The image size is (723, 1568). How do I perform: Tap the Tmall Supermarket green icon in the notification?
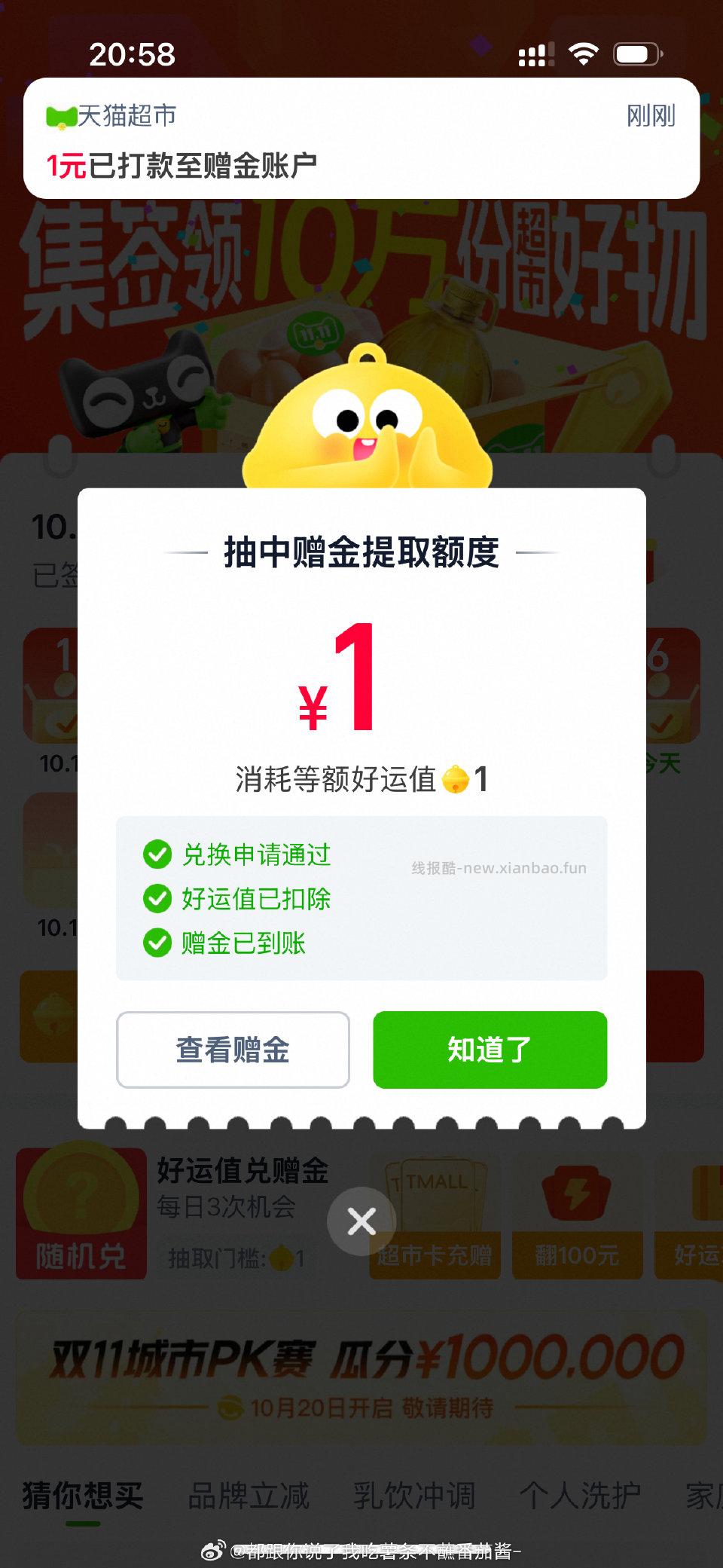click(60, 115)
